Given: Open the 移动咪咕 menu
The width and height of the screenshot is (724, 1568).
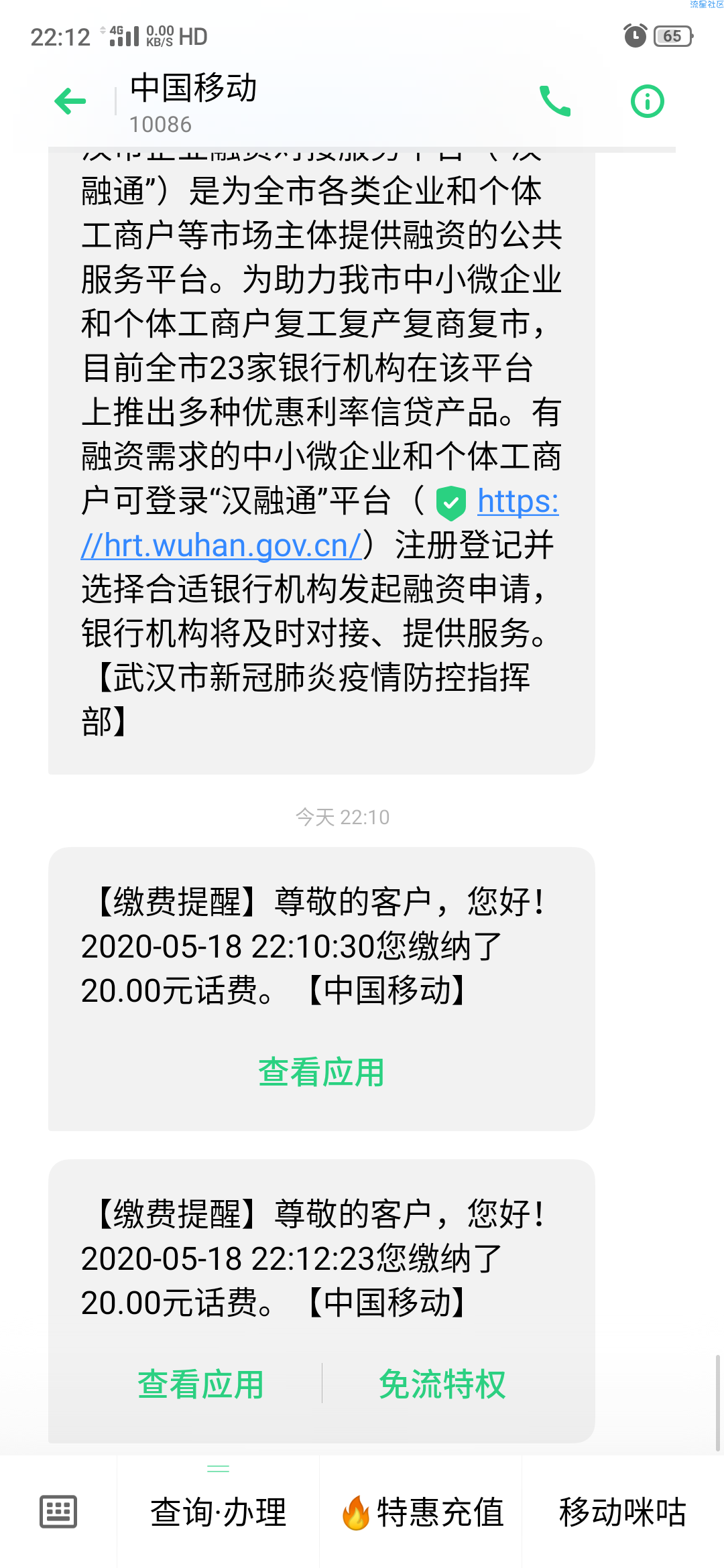Looking at the screenshot, I should (623, 1512).
